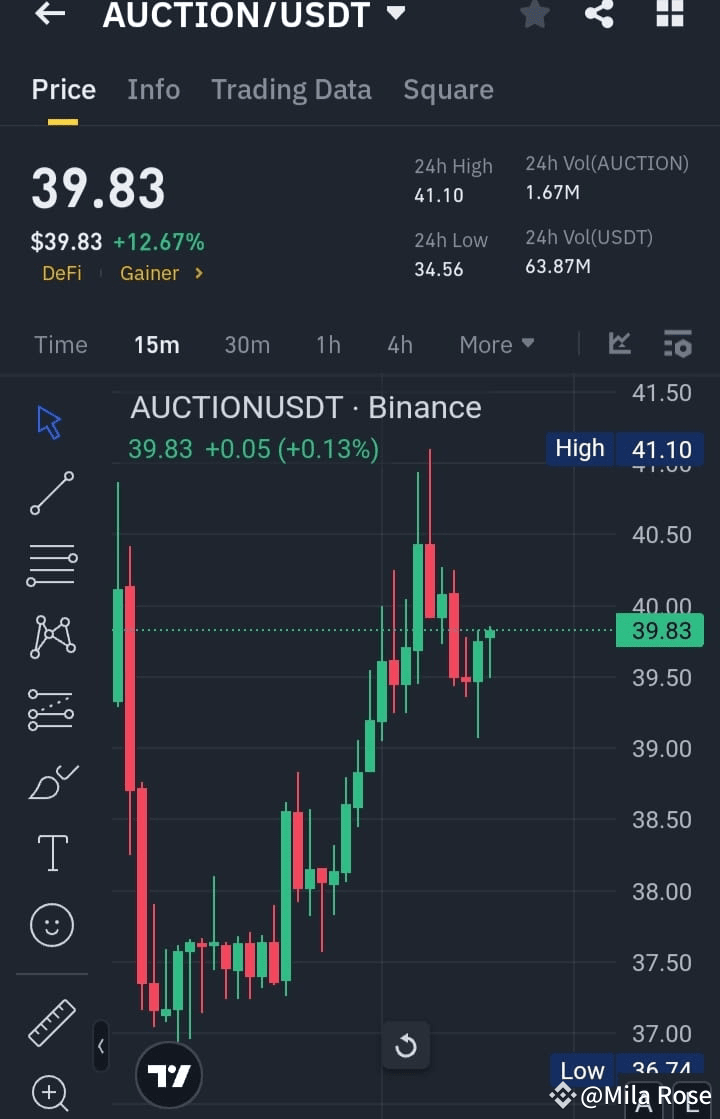Viewport: 720px width, 1119px height.
Task: Toggle the line chart view icon
Action: tap(620, 344)
